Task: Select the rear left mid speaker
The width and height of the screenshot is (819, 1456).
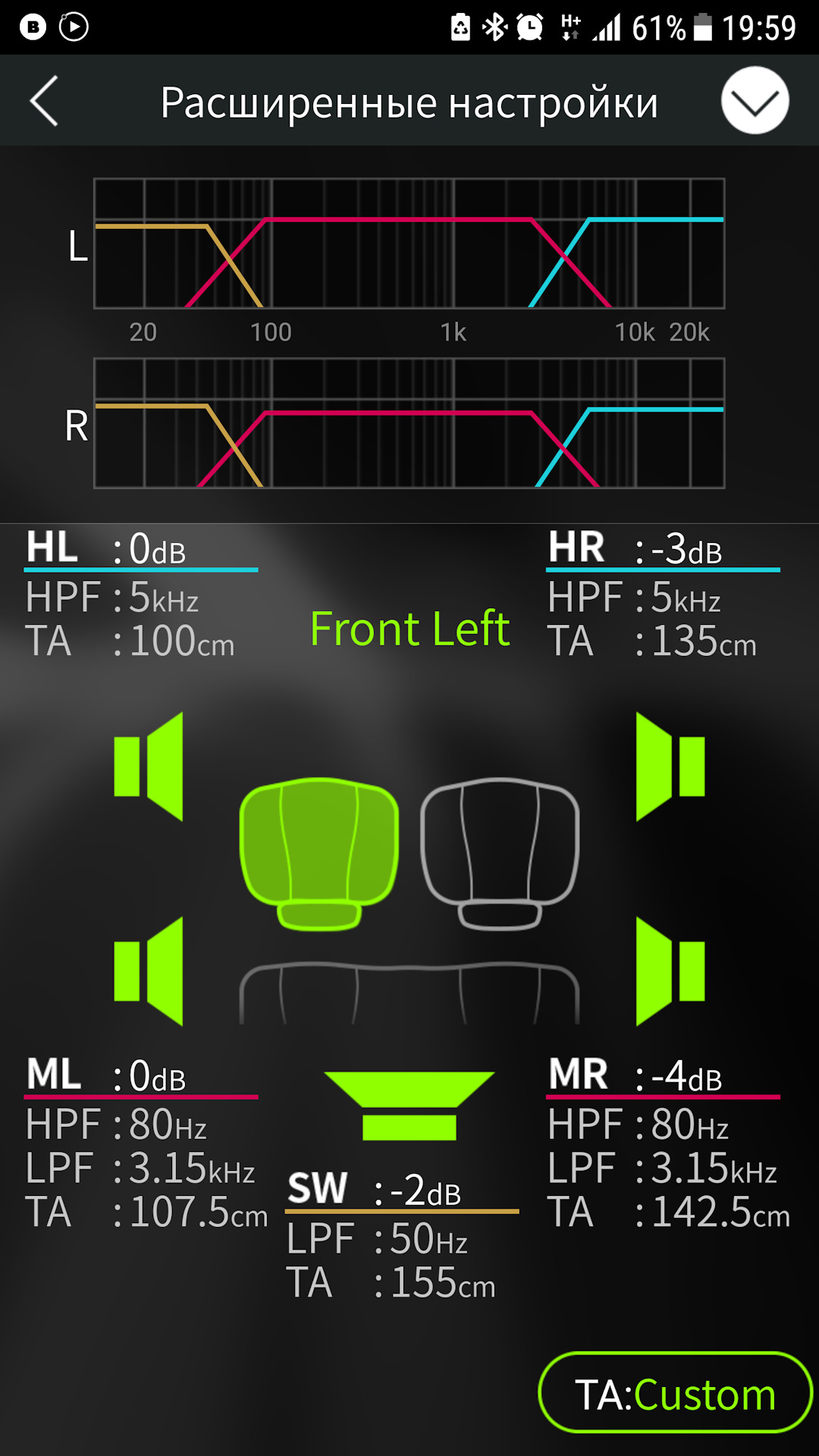Action: (150, 971)
